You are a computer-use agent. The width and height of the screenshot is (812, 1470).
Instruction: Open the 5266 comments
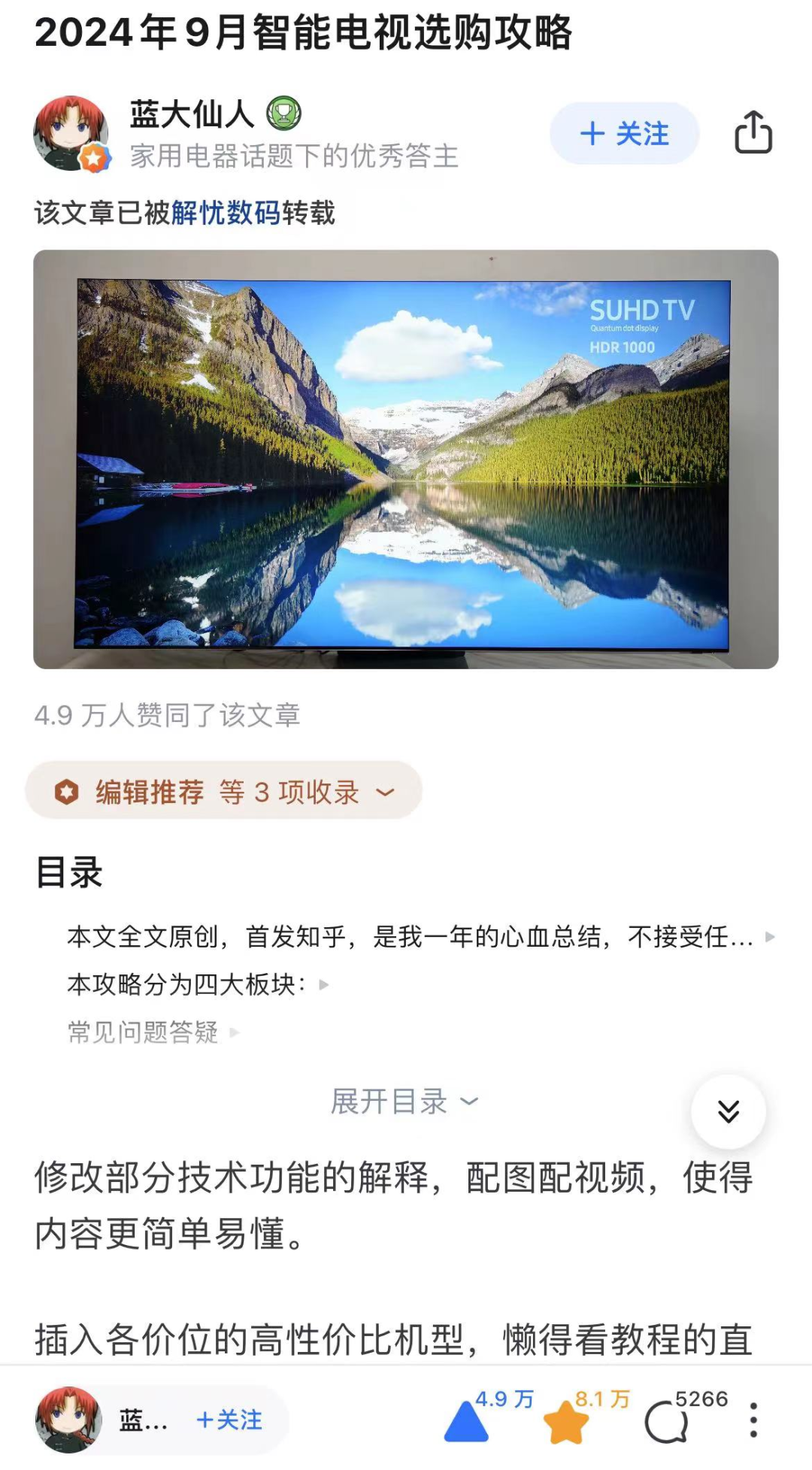(667, 1423)
